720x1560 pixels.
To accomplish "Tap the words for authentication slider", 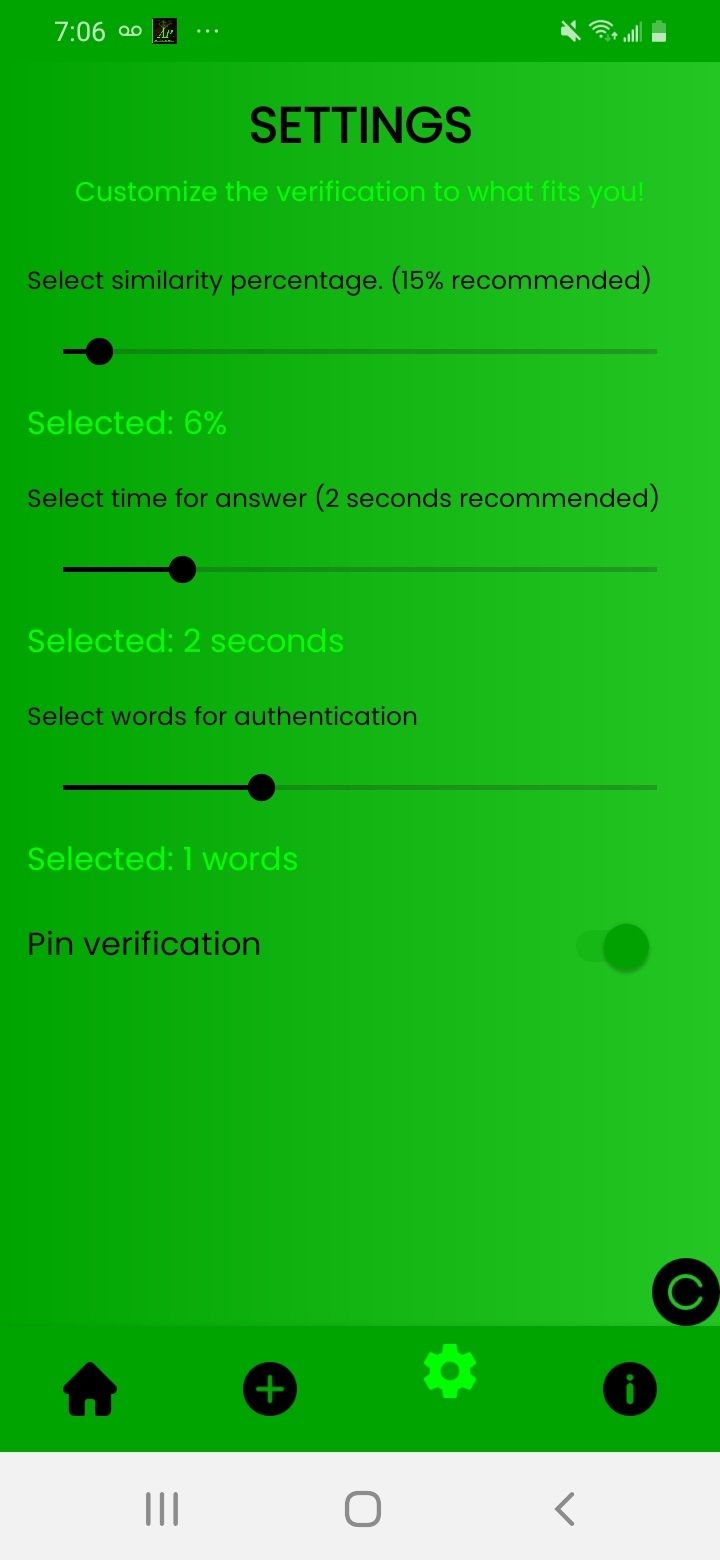I will pos(360,787).
